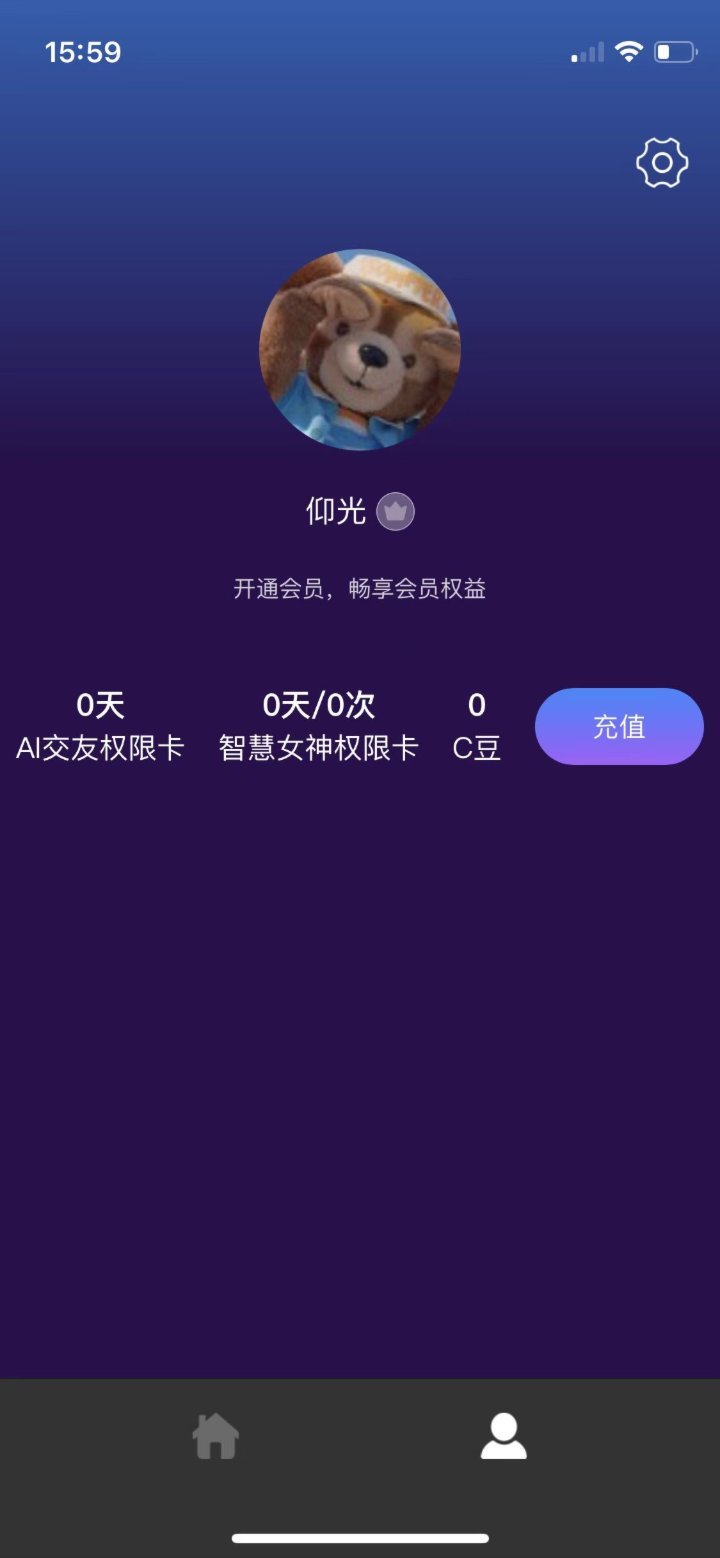Open the settings gear icon

[661, 160]
